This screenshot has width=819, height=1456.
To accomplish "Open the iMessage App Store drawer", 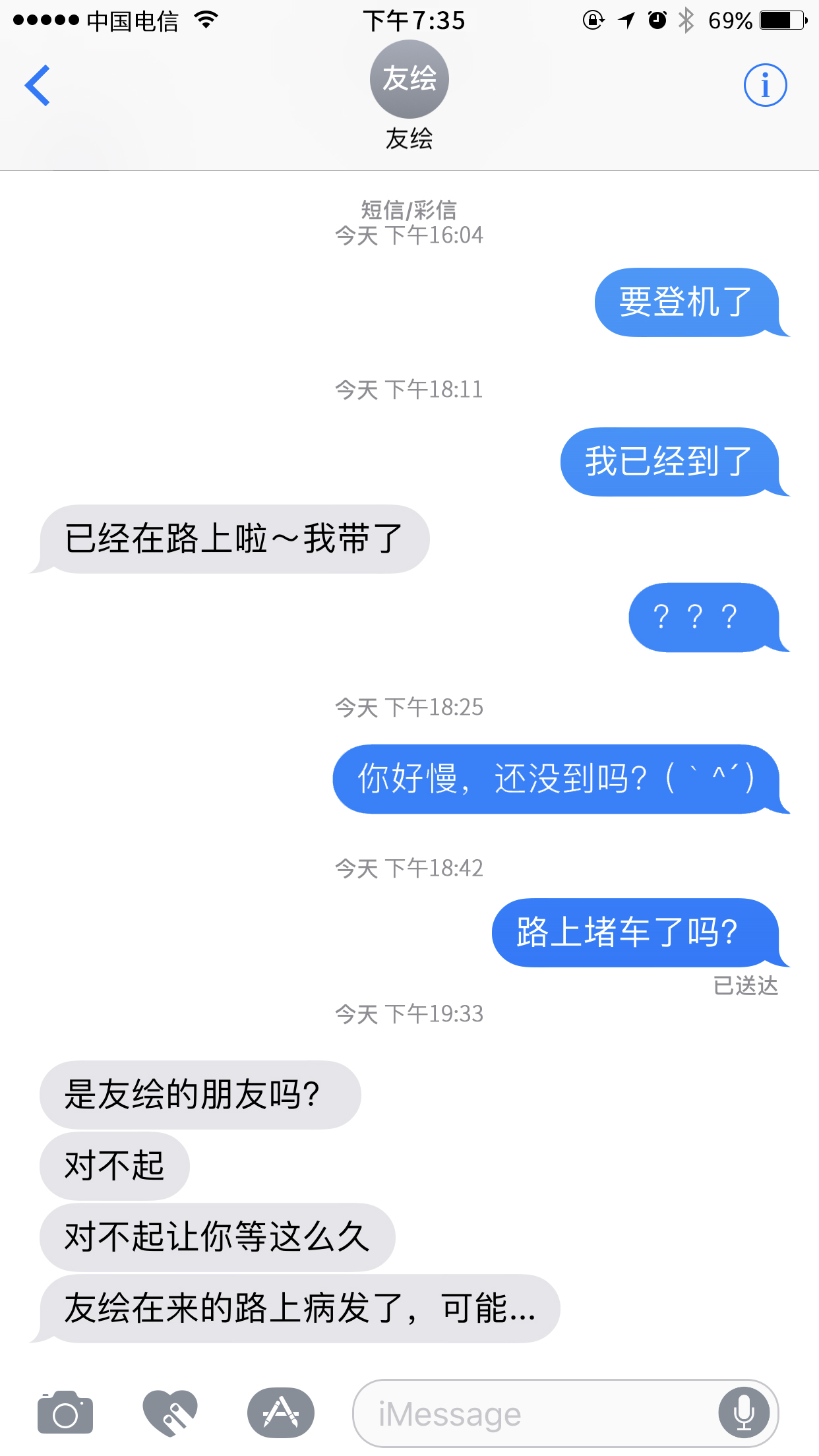I will (x=281, y=1412).
